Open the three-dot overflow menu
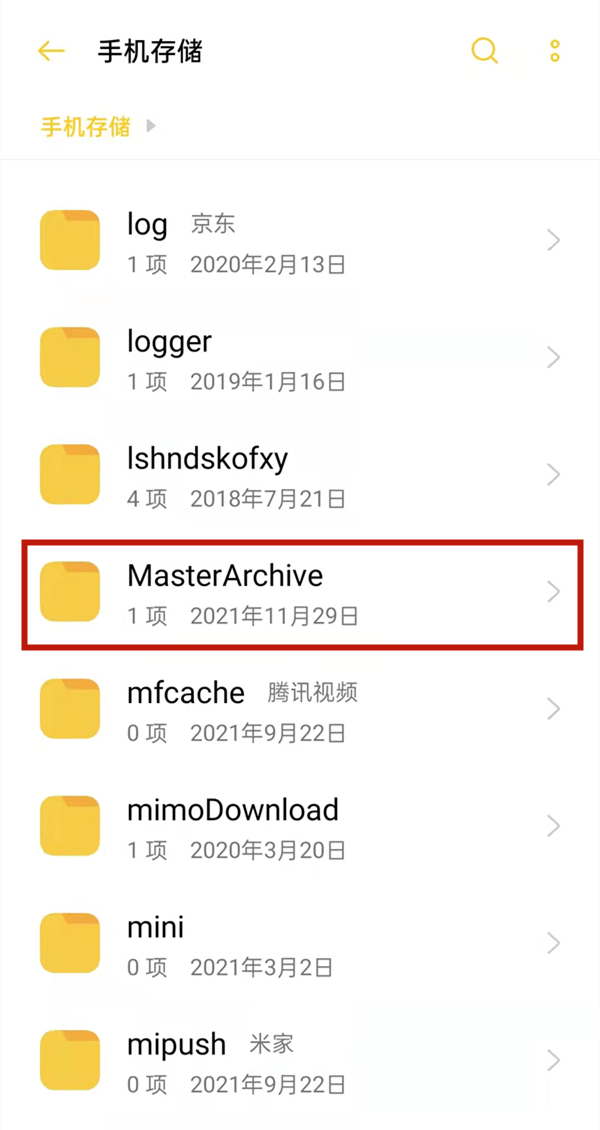Screen dimensions: 600x1130 555,51
